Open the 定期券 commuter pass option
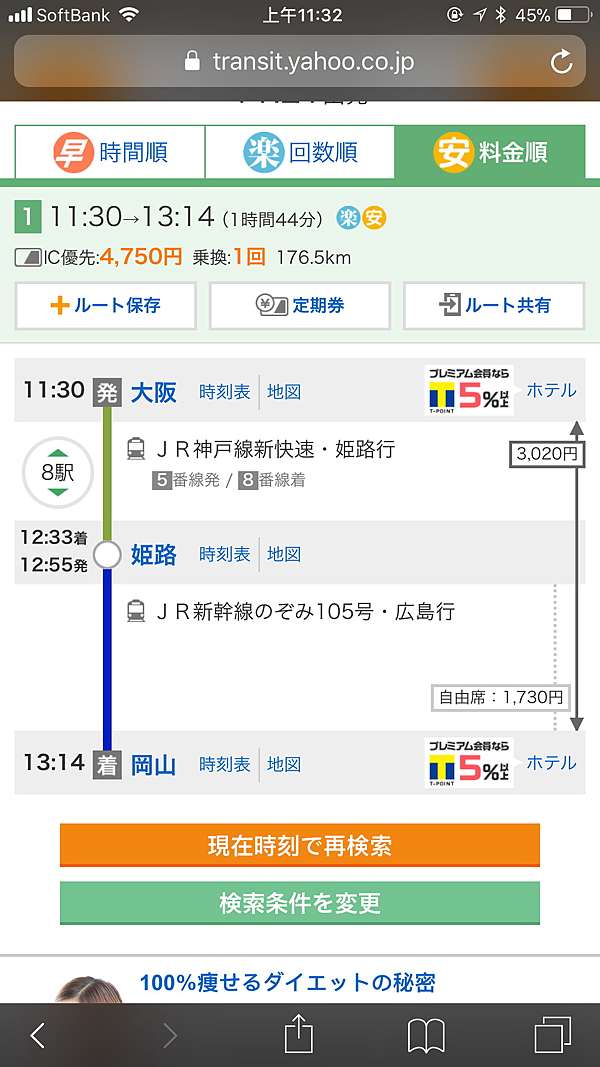The image size is (600, 1067). [x=299, y=306]
